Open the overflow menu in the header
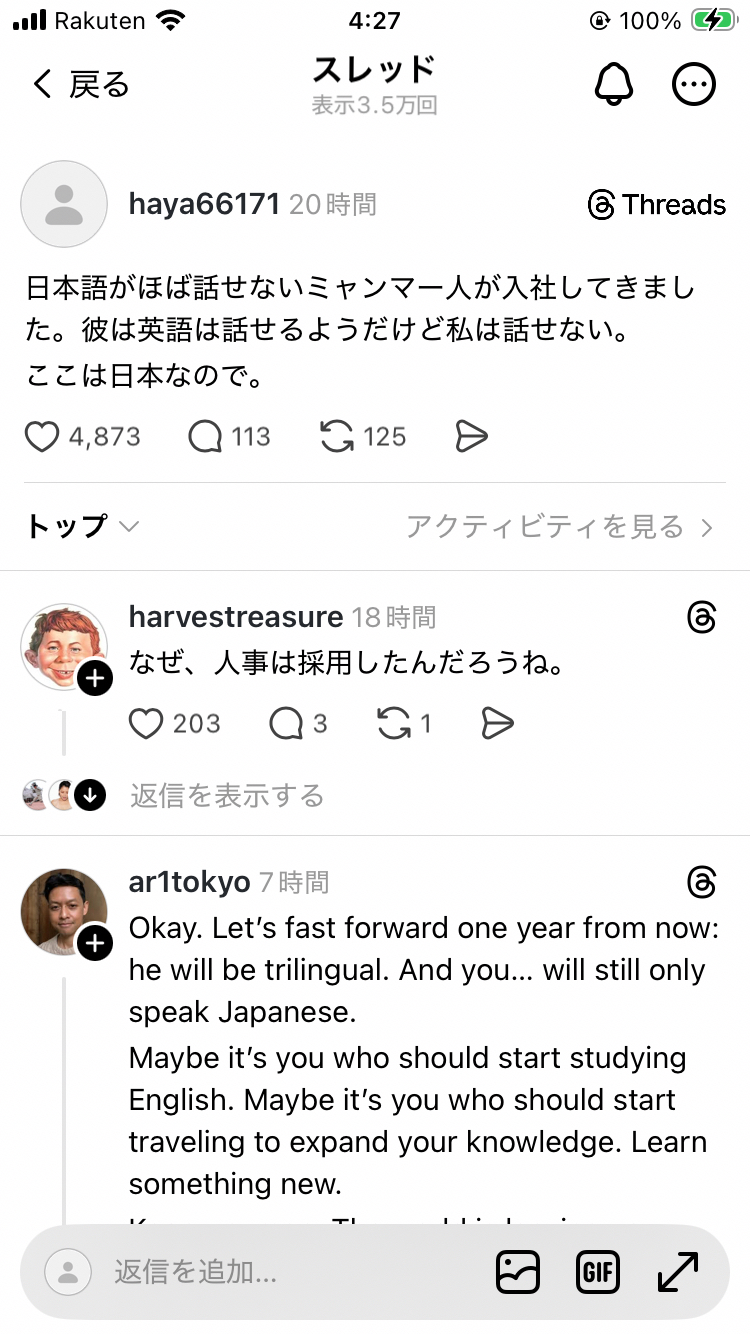 [693, 85]
